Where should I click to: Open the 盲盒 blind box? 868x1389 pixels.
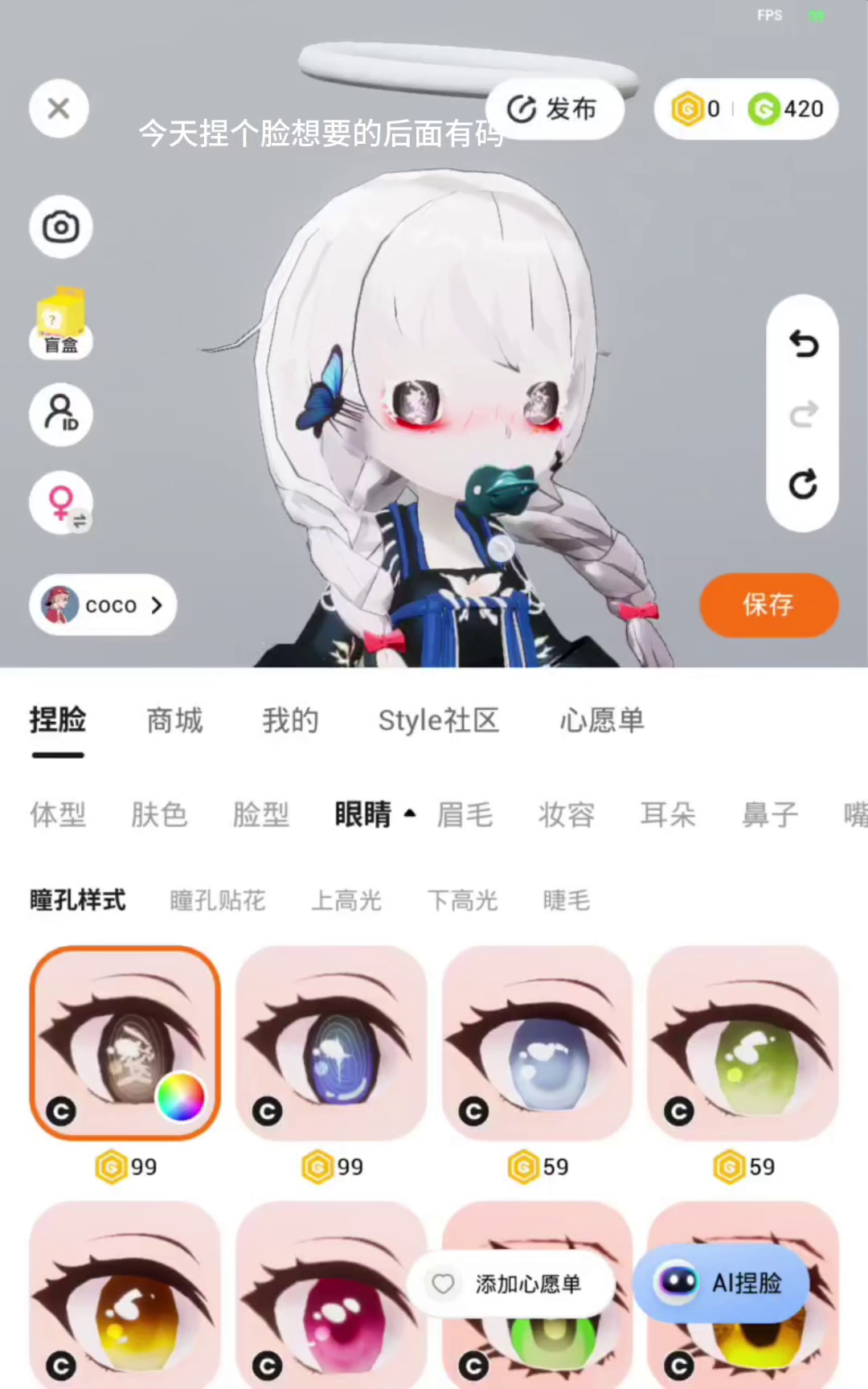tap(61, 323)
